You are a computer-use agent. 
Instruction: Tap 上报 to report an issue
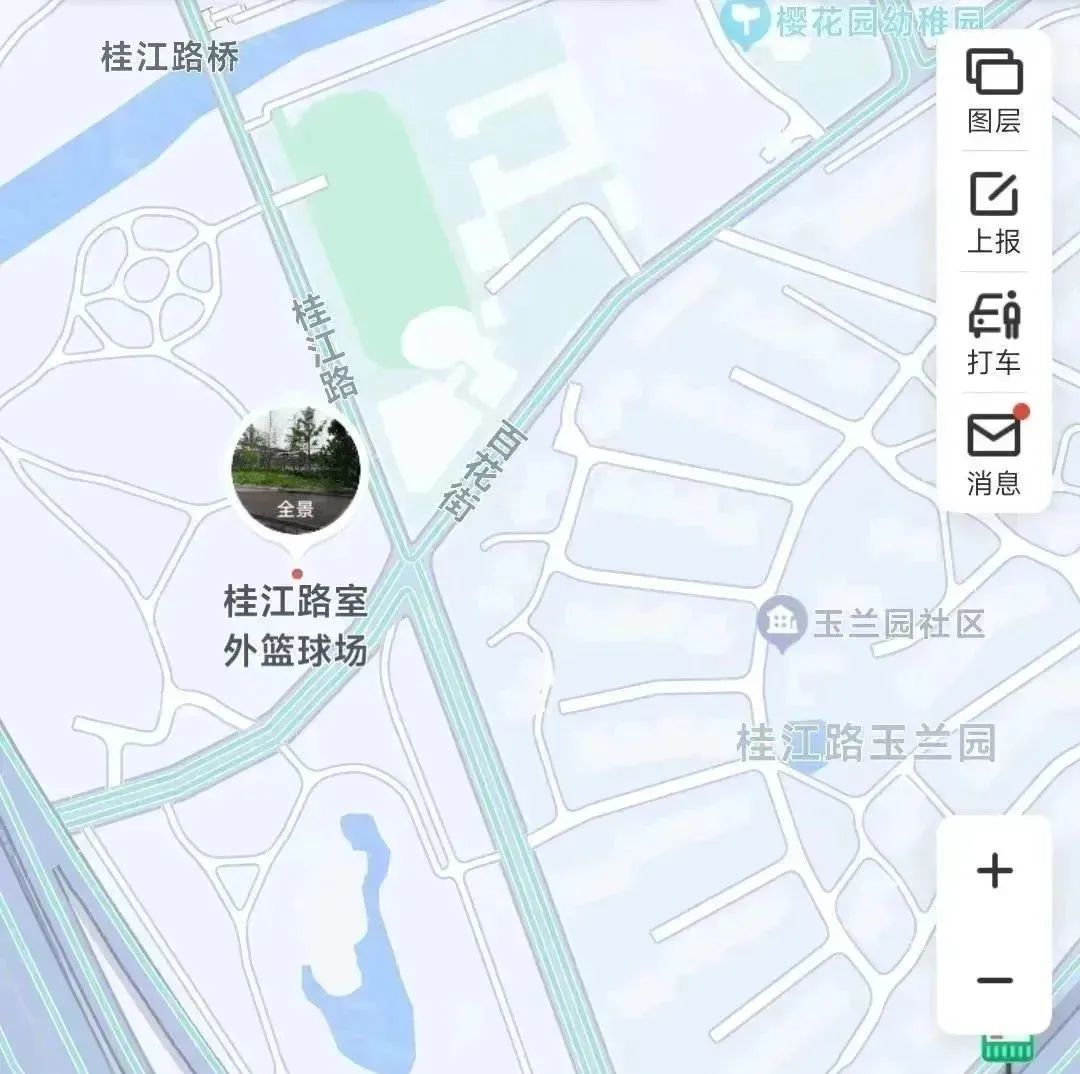(x=993, y=212)
